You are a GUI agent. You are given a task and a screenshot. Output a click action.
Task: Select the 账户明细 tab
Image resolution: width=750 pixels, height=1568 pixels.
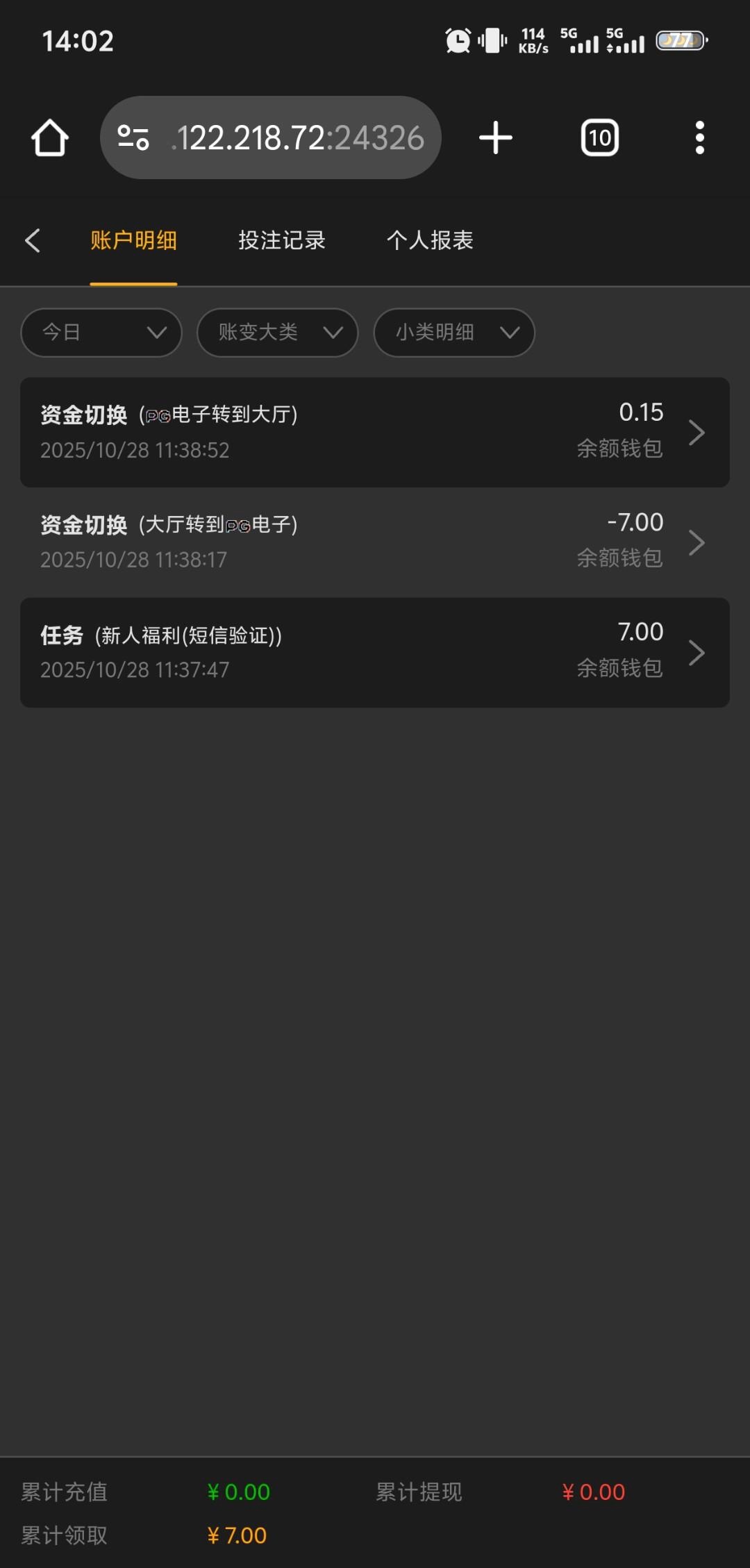coord(133,241)
